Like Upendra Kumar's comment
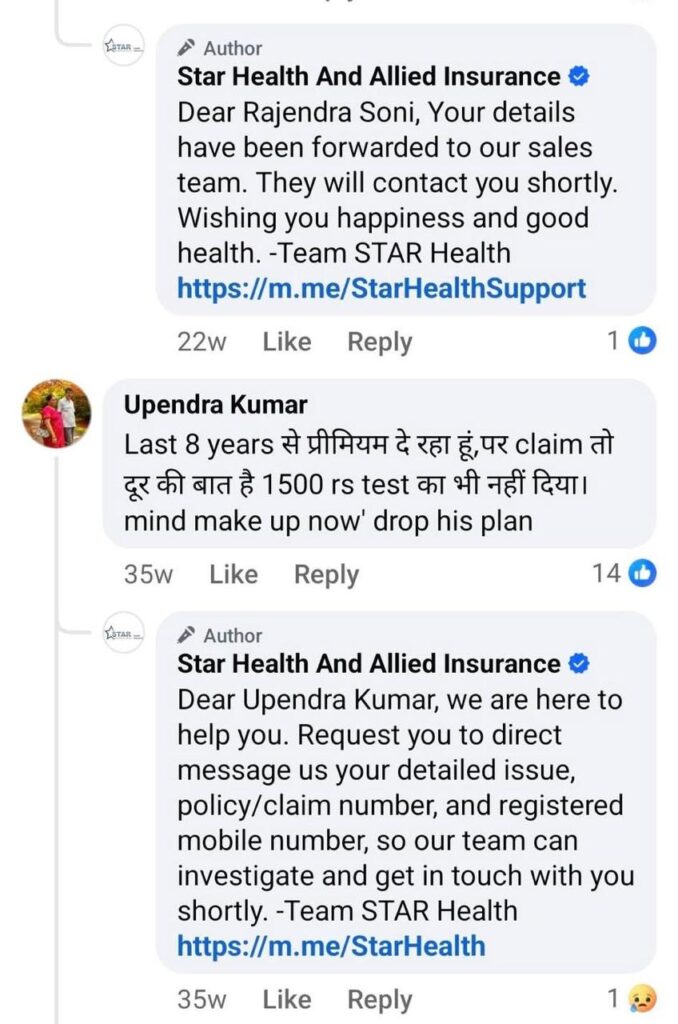This screenshot has width=678, height=1024. coord(233,575)
